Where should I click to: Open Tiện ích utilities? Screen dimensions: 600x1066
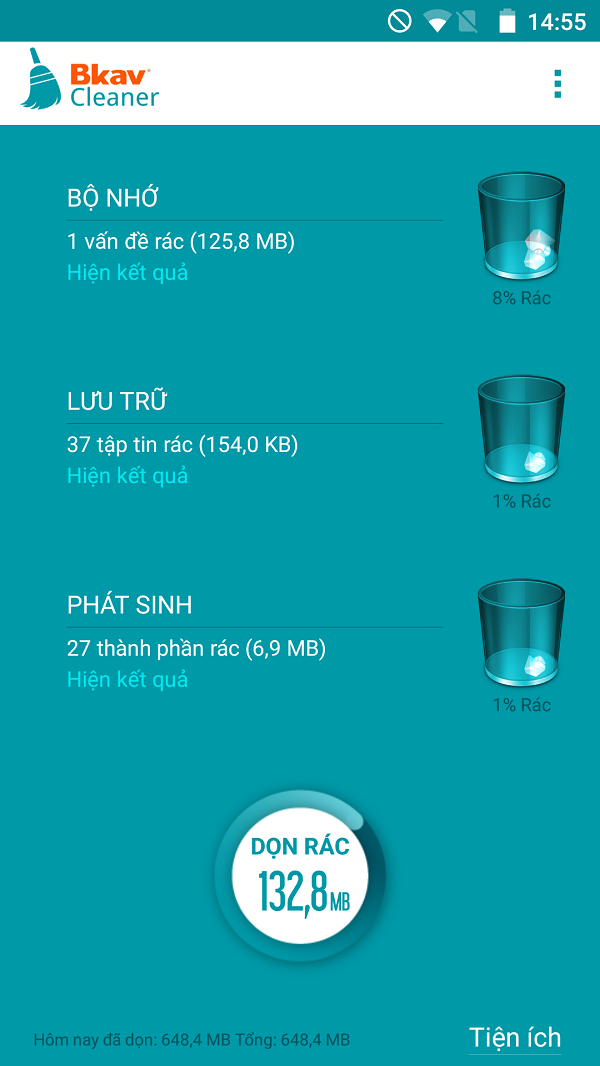(515, 1037)
